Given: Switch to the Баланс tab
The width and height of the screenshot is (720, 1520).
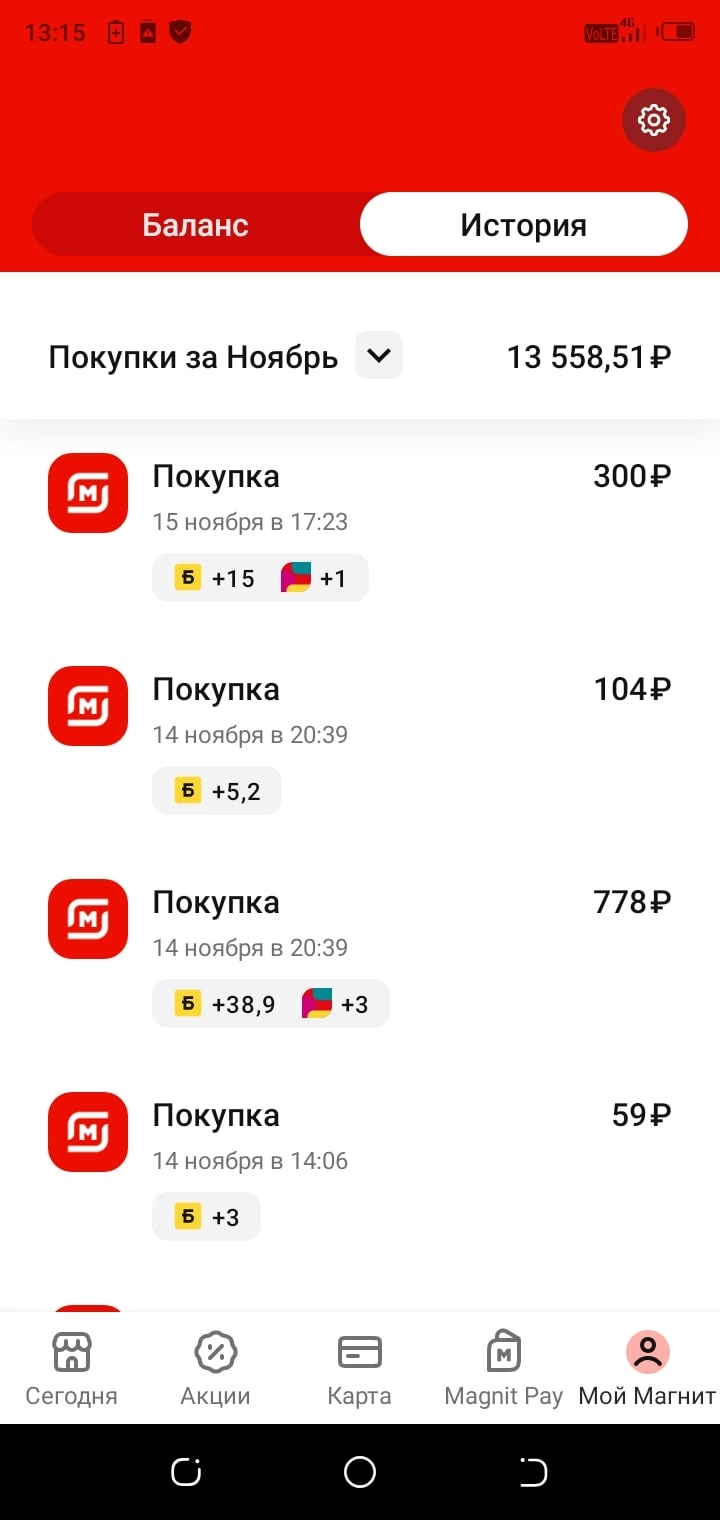Looking at the screenshot, I should click(196, 225).
